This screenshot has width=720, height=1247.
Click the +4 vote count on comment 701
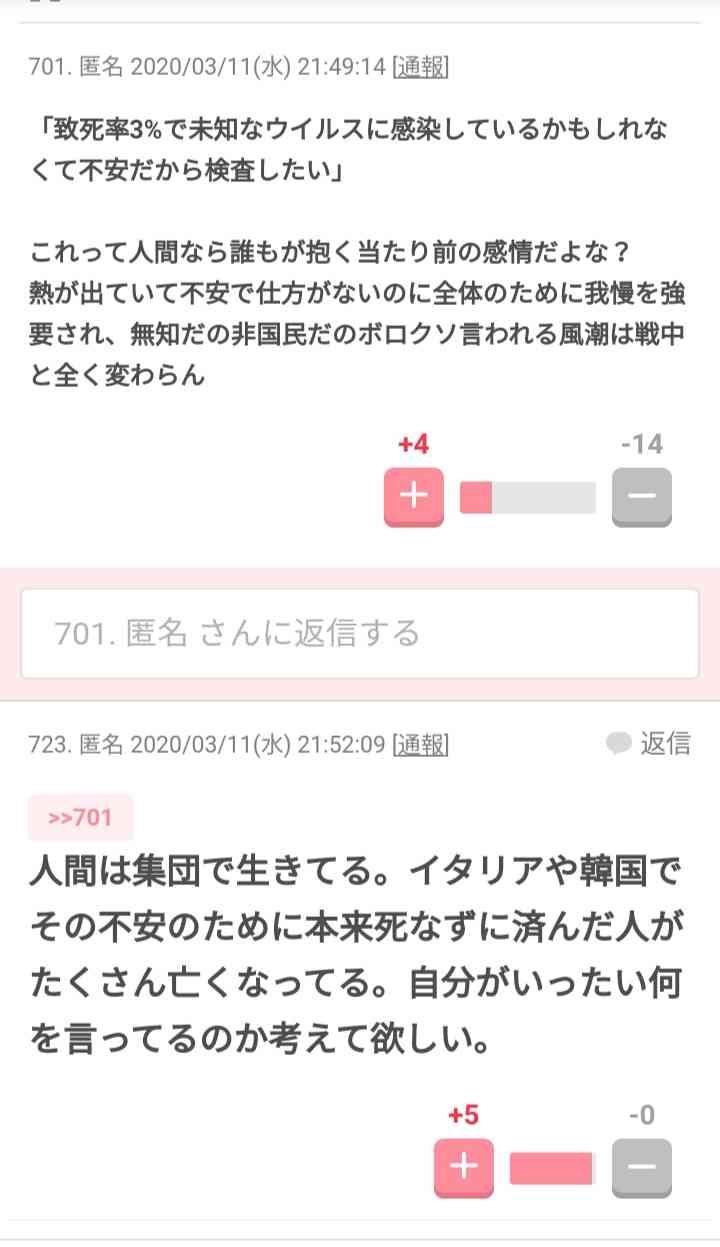coord(413,443)
